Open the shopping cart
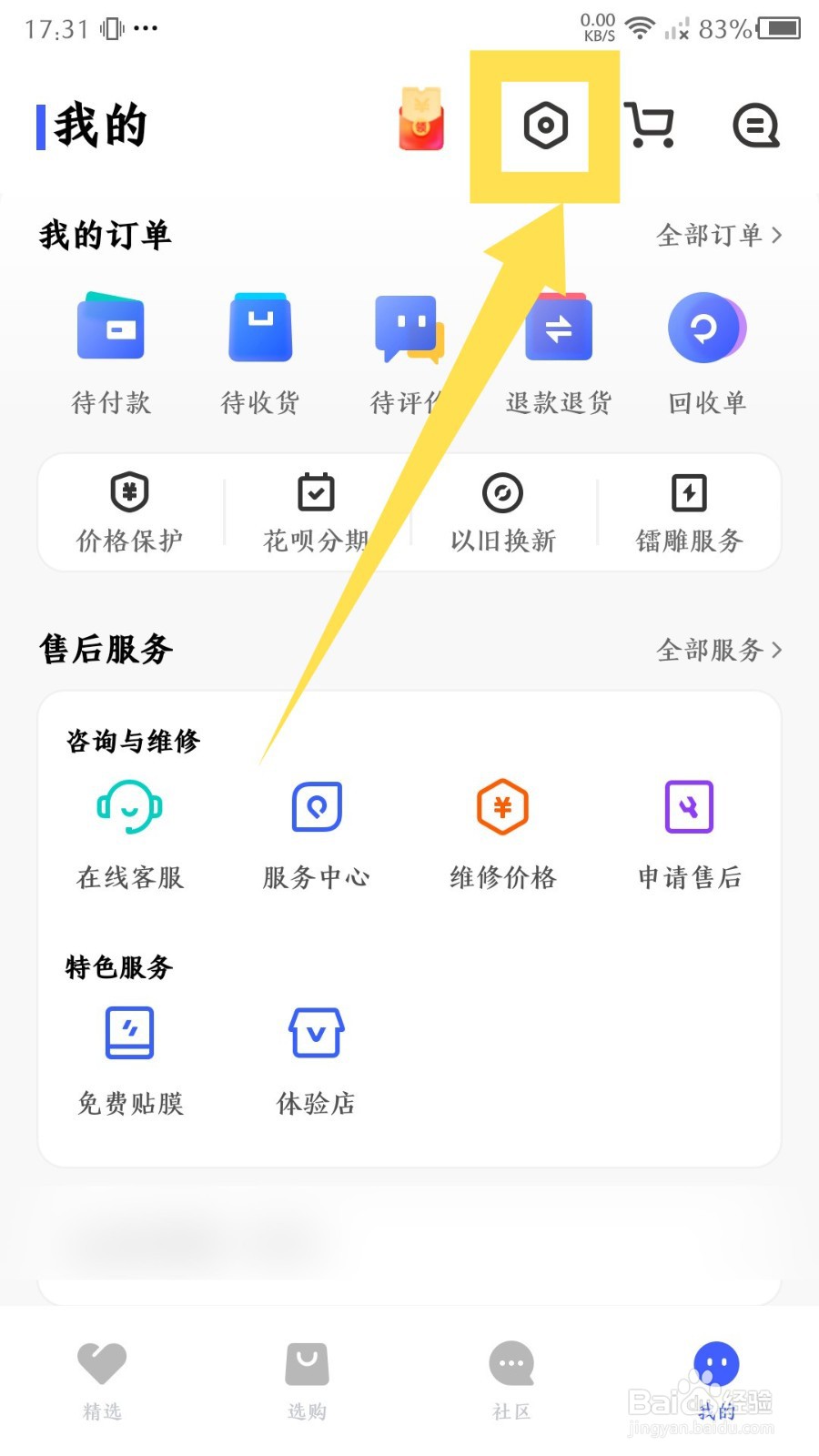This screenshot has width=819, height=1456. pyautogui.click(x=650, y=125)
